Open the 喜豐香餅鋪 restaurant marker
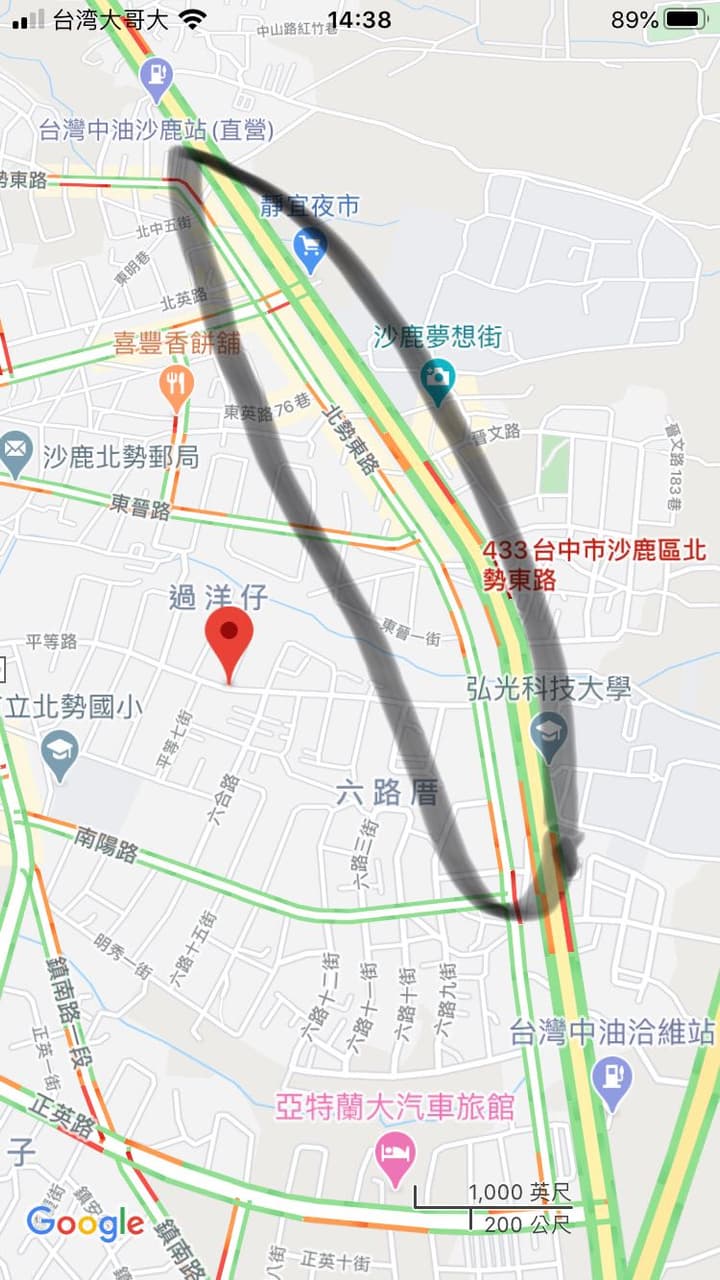 (x=176, y=385)
